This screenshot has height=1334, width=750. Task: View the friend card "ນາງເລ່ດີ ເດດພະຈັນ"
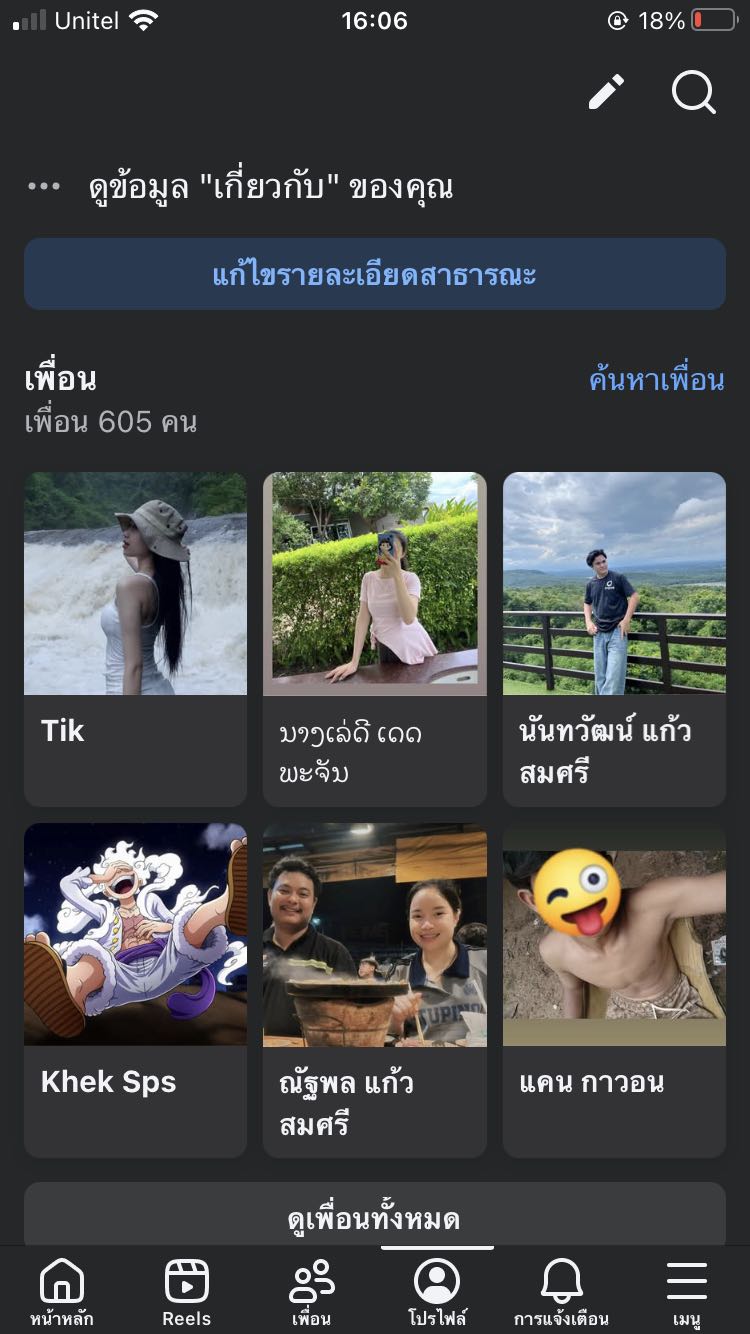tap(375, 638)
